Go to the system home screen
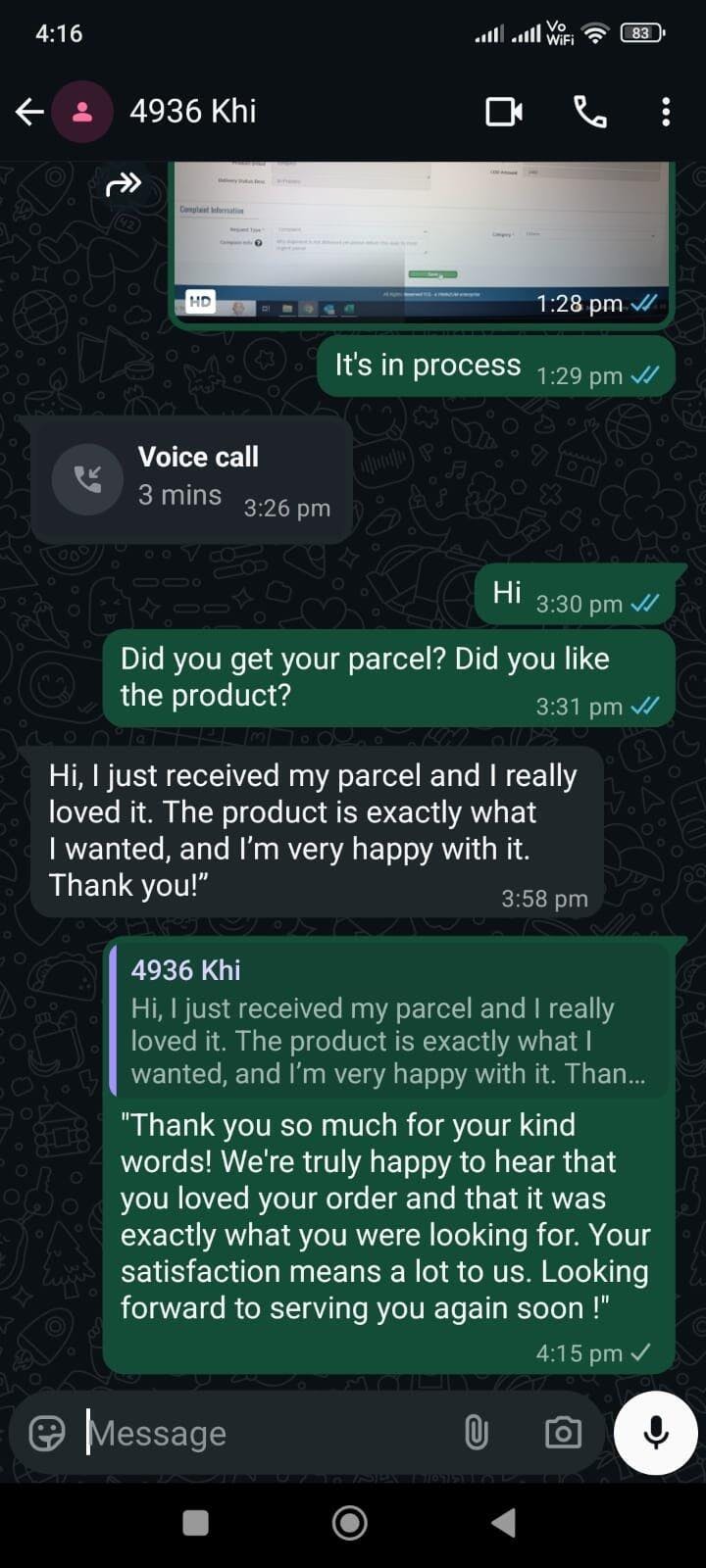The image size is (706, 1568). pyautogui.click(x=350, y=1522)
